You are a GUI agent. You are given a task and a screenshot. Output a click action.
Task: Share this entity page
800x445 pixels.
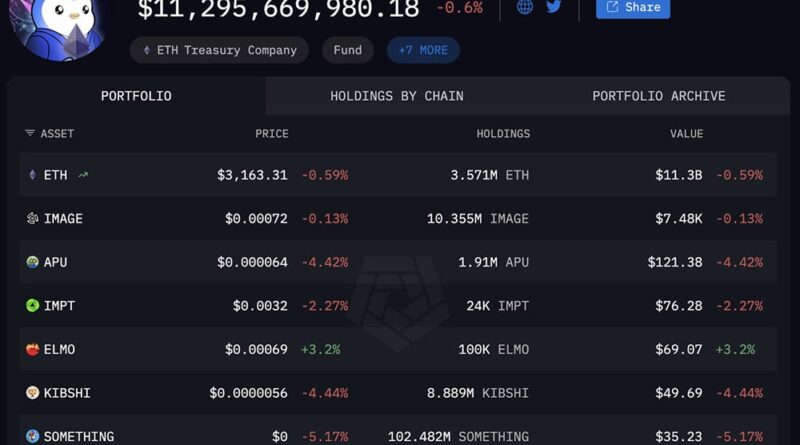[632, 7]
